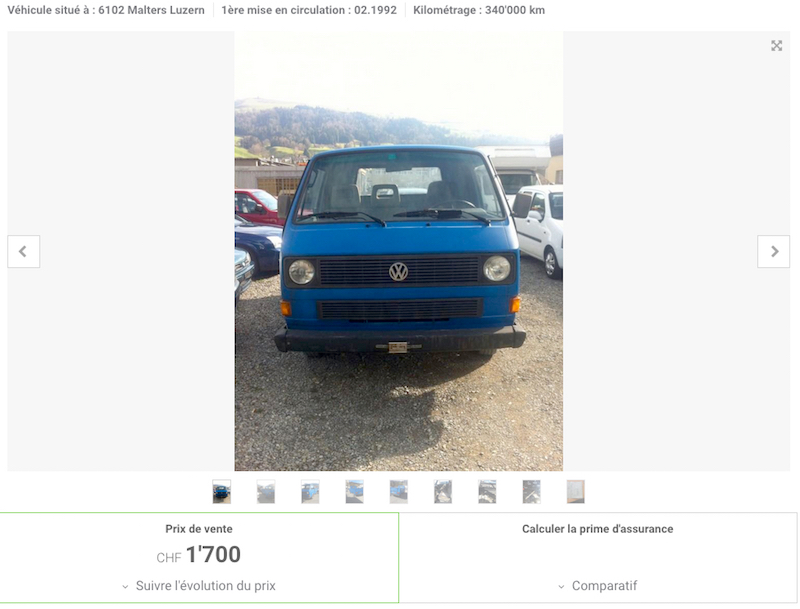Expand Suivre l'évolution du prix
Screen dimensions: 800x609
[199, 586]
